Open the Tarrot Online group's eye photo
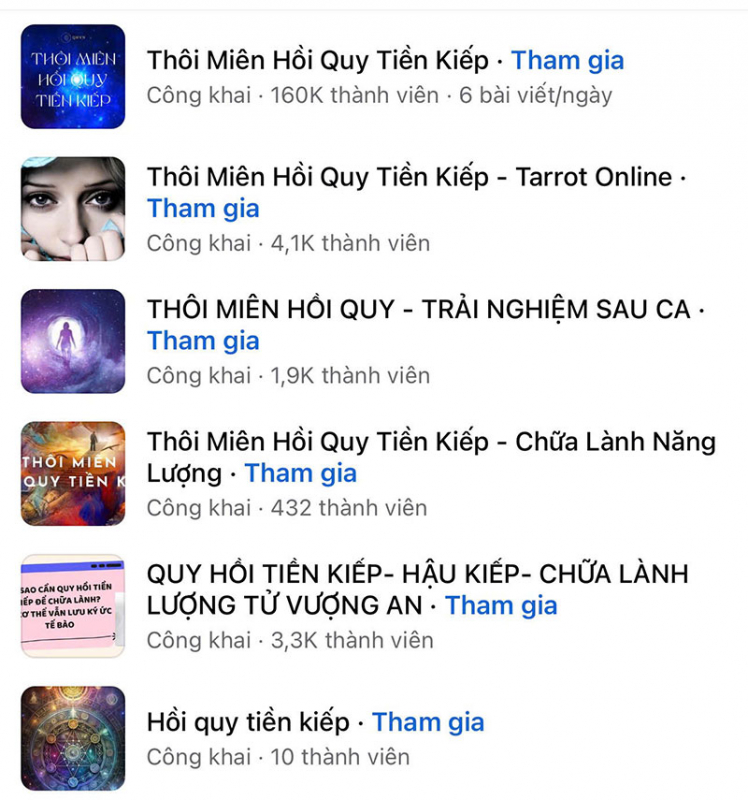748x800 pixels. tap(73, 208)
